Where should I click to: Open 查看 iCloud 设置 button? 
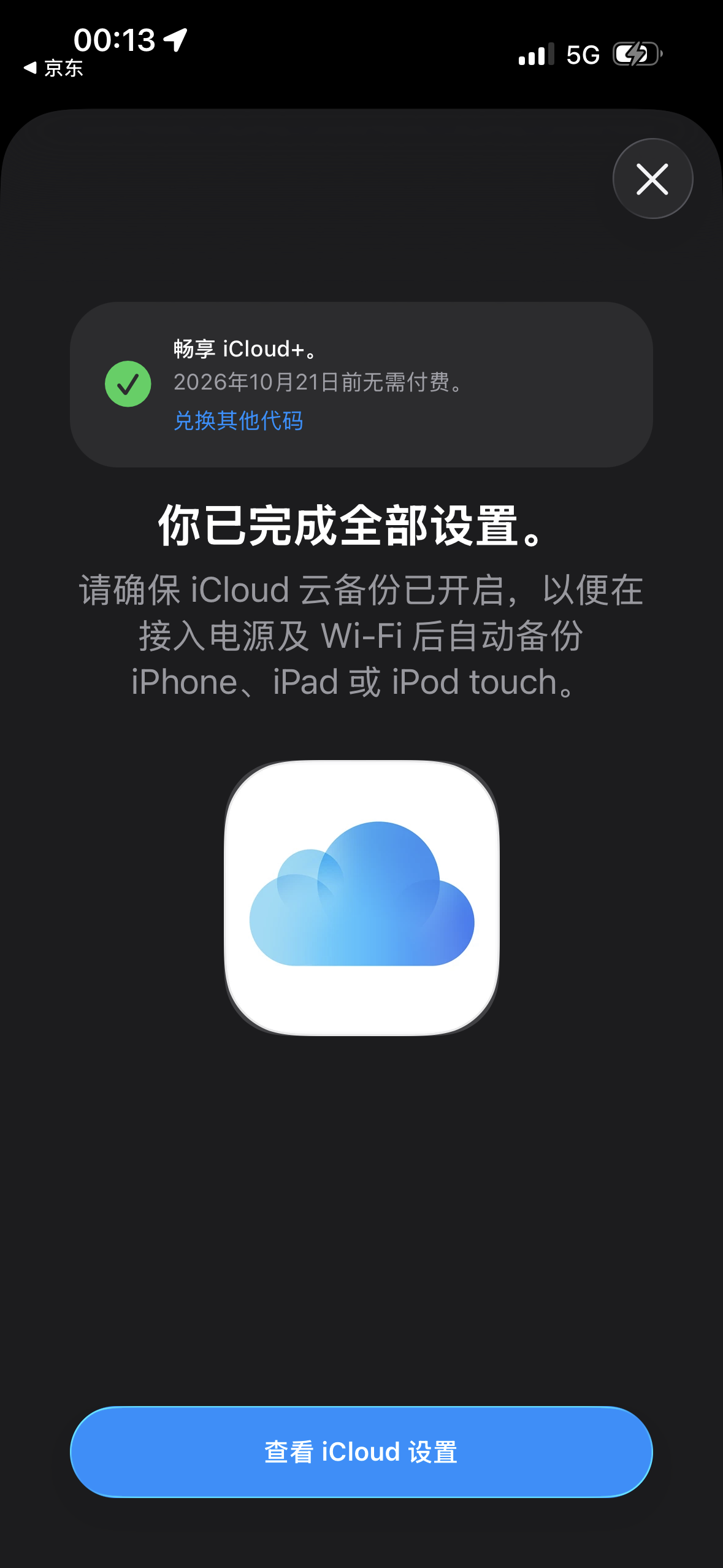[x=361, y=1451]
